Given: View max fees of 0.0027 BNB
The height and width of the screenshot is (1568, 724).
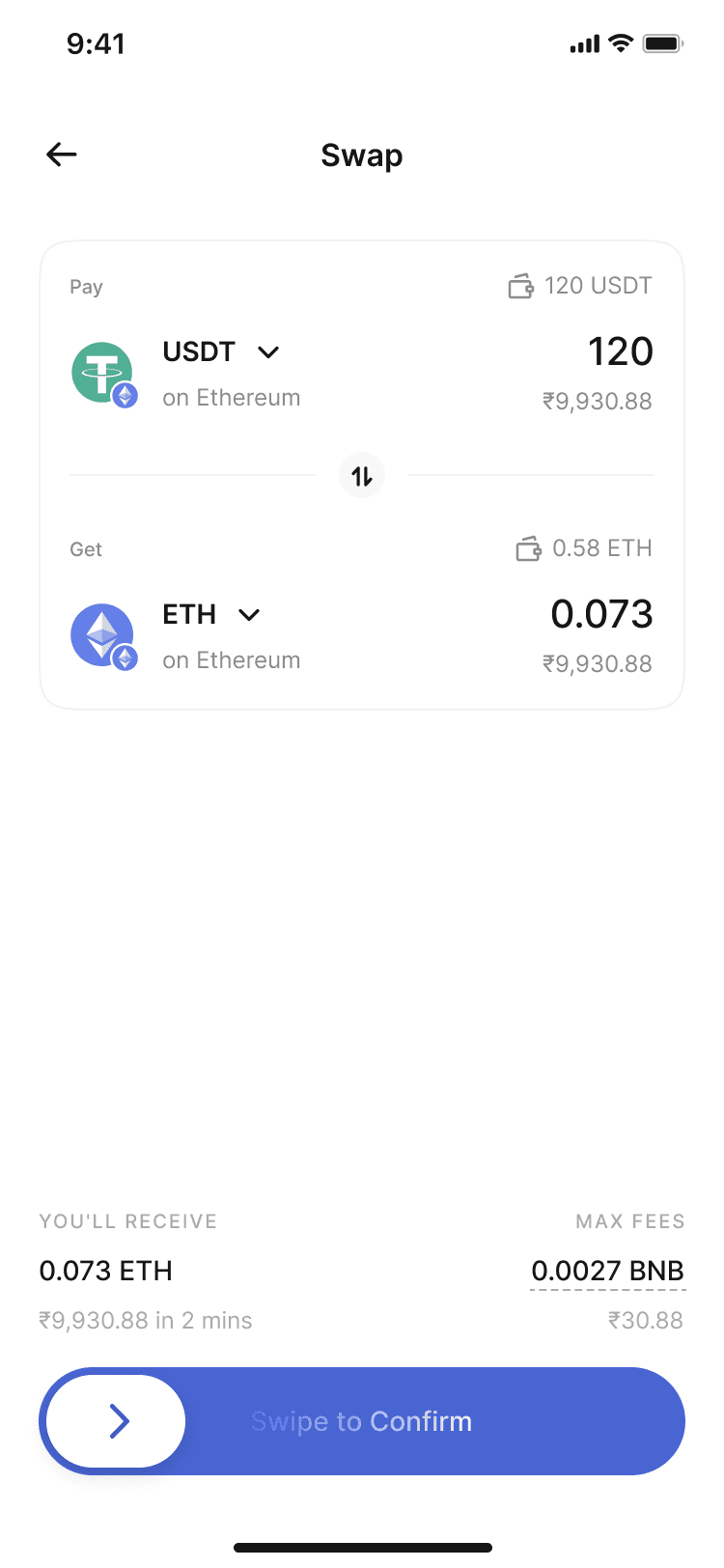Looking at the screenshot, I should 607,1272.
